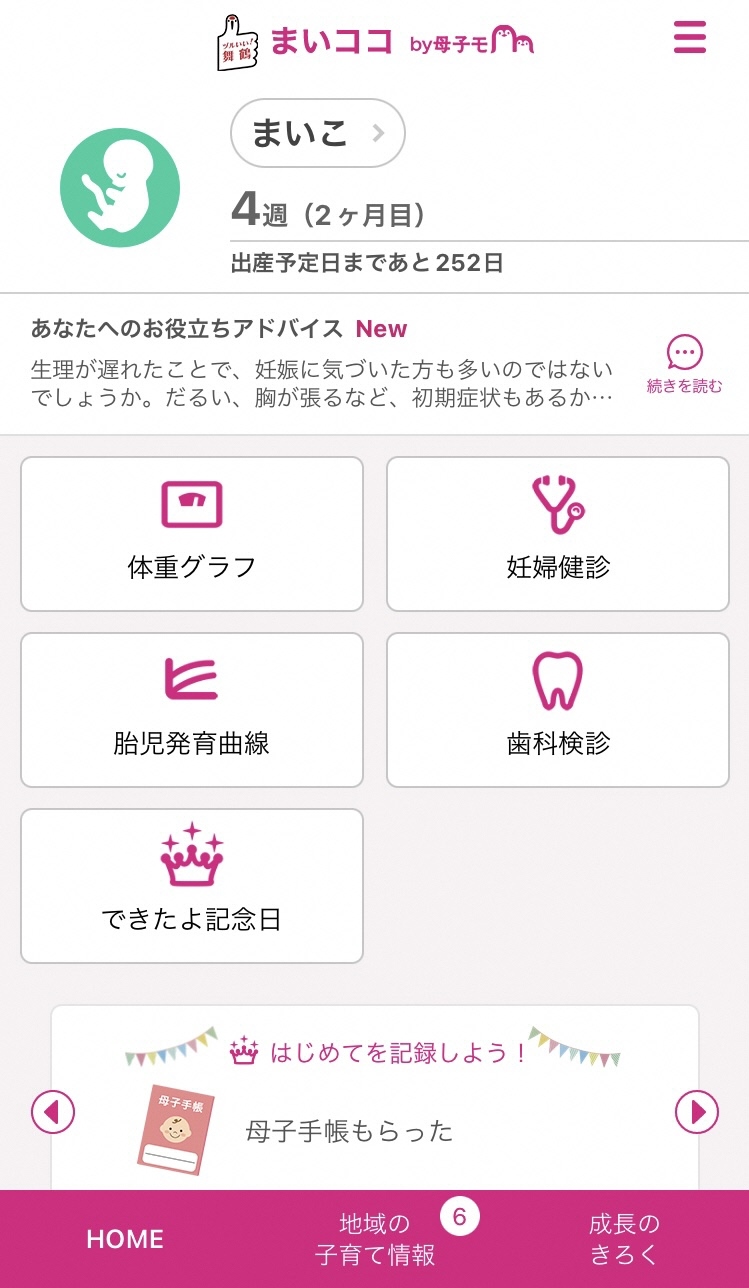Open the 胎児発育曲線 tile

point(192,710)
